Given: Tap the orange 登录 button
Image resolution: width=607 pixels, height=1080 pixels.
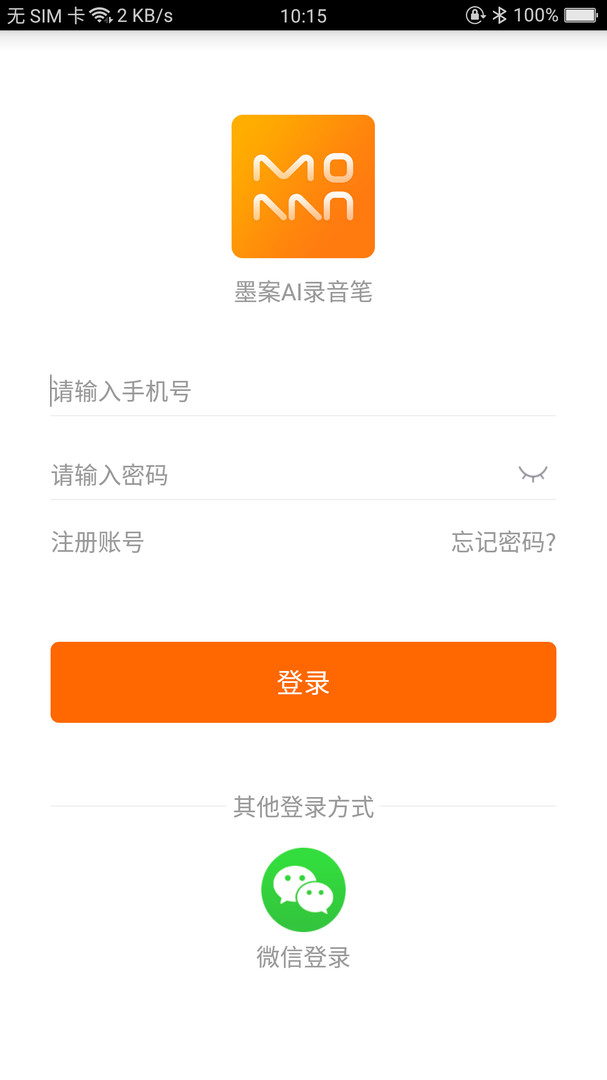Looking at the screenshot, I should point(303,682).
